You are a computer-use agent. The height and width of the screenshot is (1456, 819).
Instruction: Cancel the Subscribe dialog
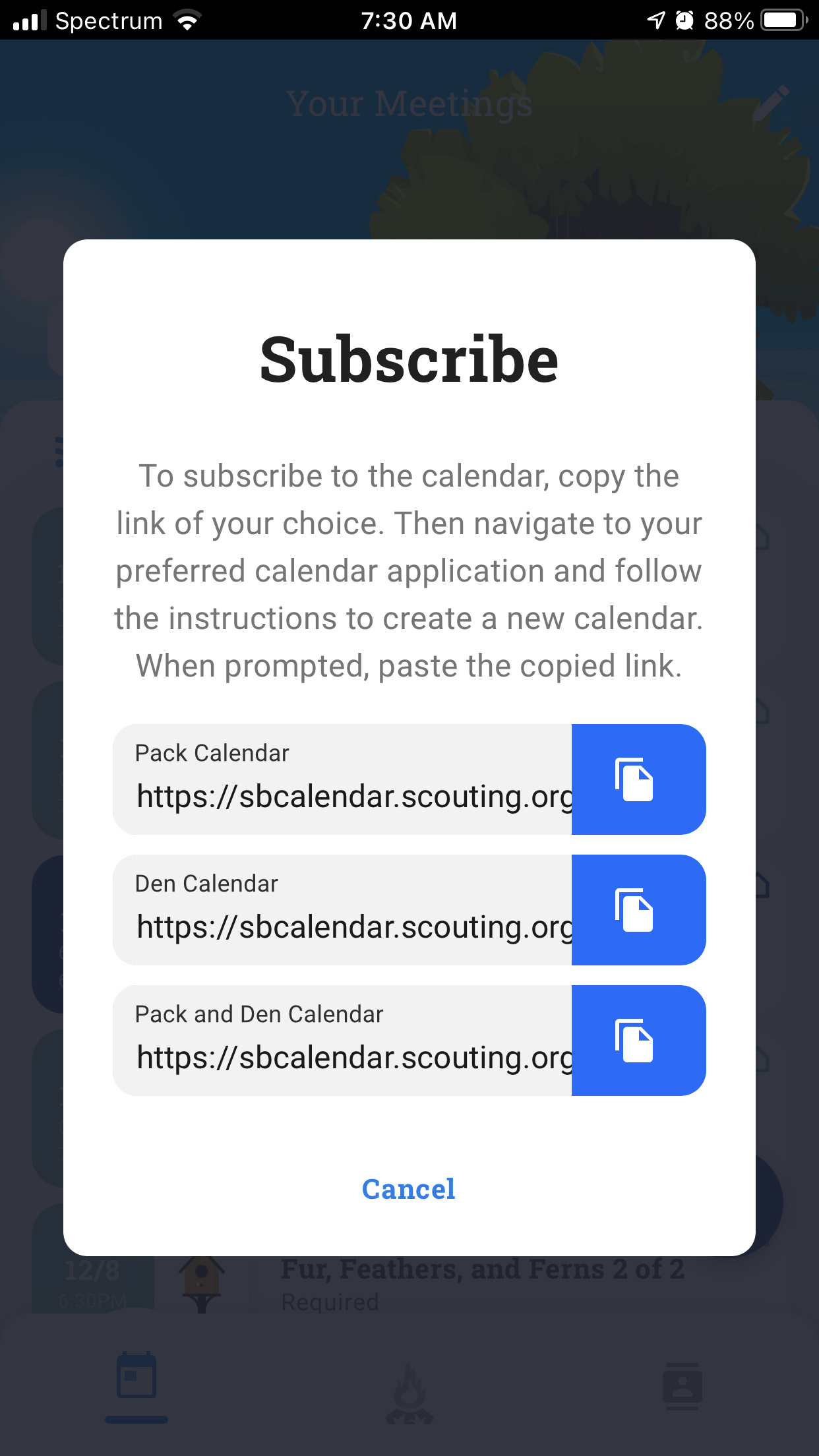coord(409,1189)
